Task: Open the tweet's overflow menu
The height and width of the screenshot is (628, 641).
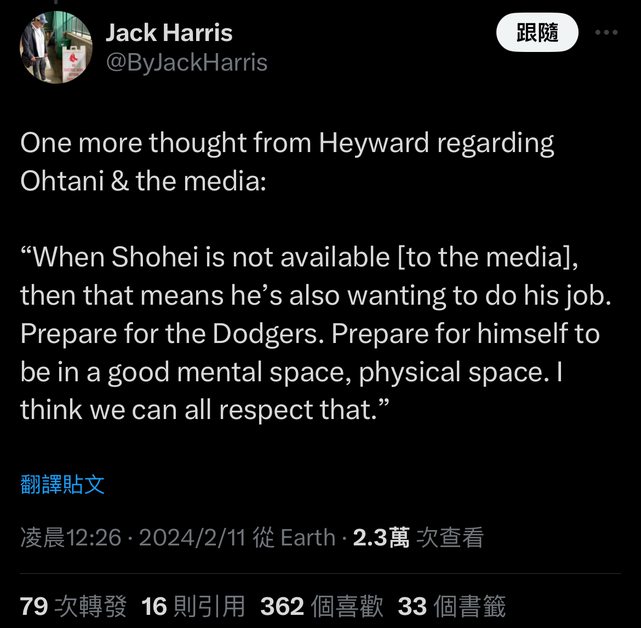Action: (606, 32)
